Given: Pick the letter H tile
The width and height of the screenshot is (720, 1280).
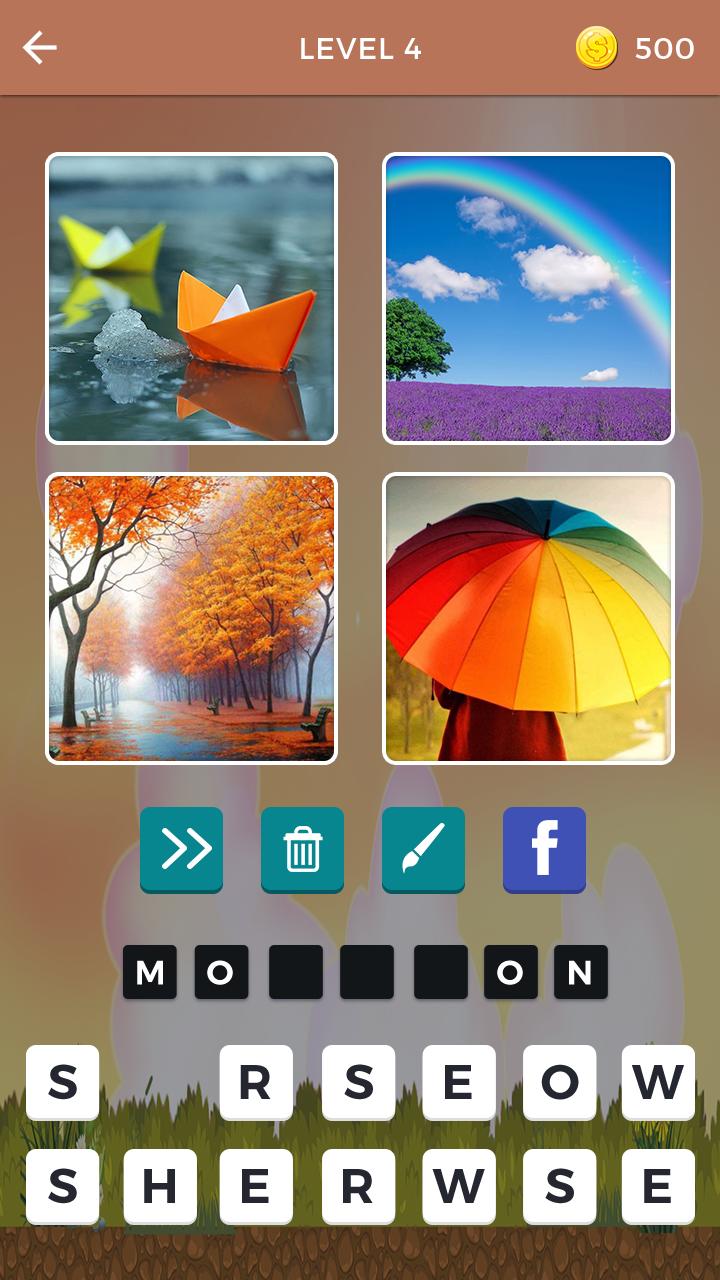Looking at the screenshot, I should pyautogui.click(x=160, y=1186).
